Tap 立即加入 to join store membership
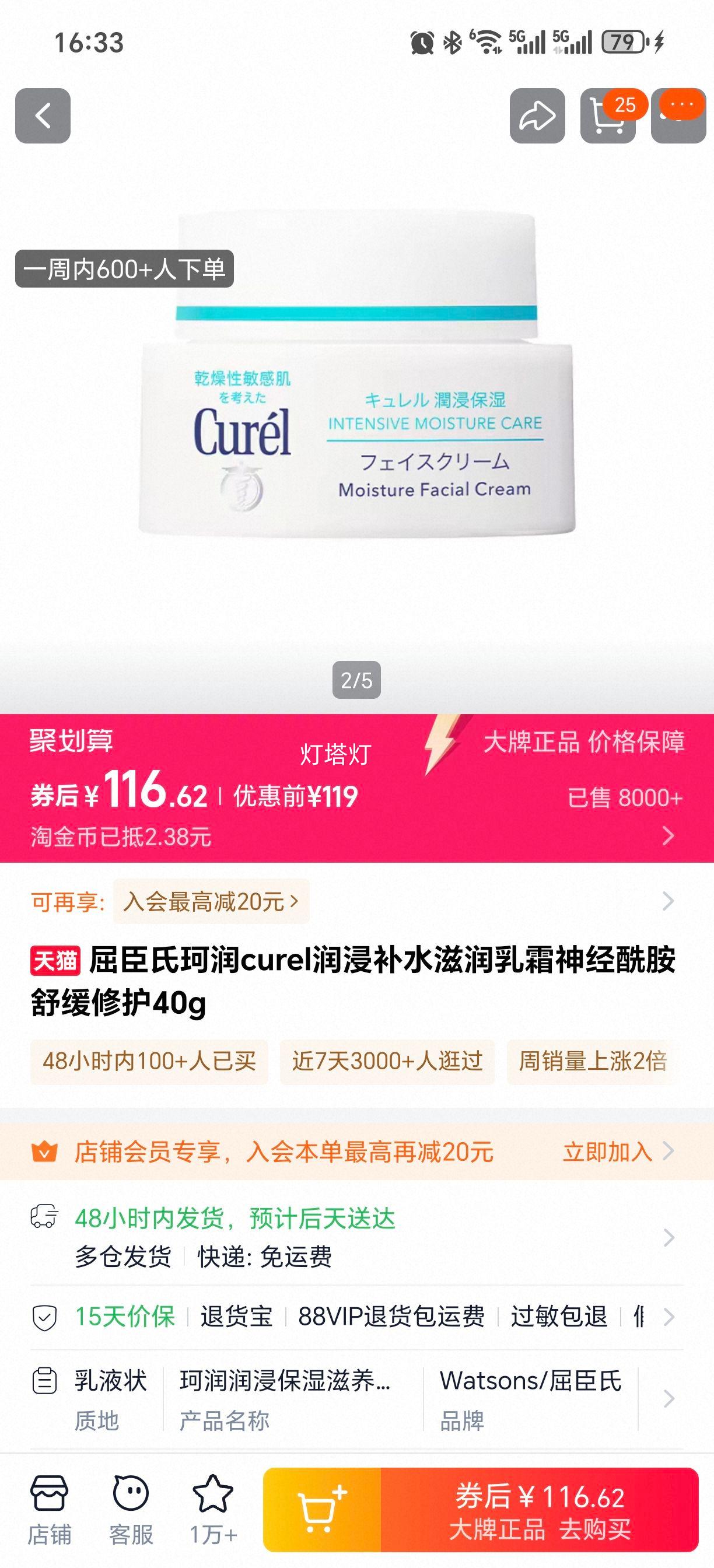 pyautogui.click(x=608, y=1151)
